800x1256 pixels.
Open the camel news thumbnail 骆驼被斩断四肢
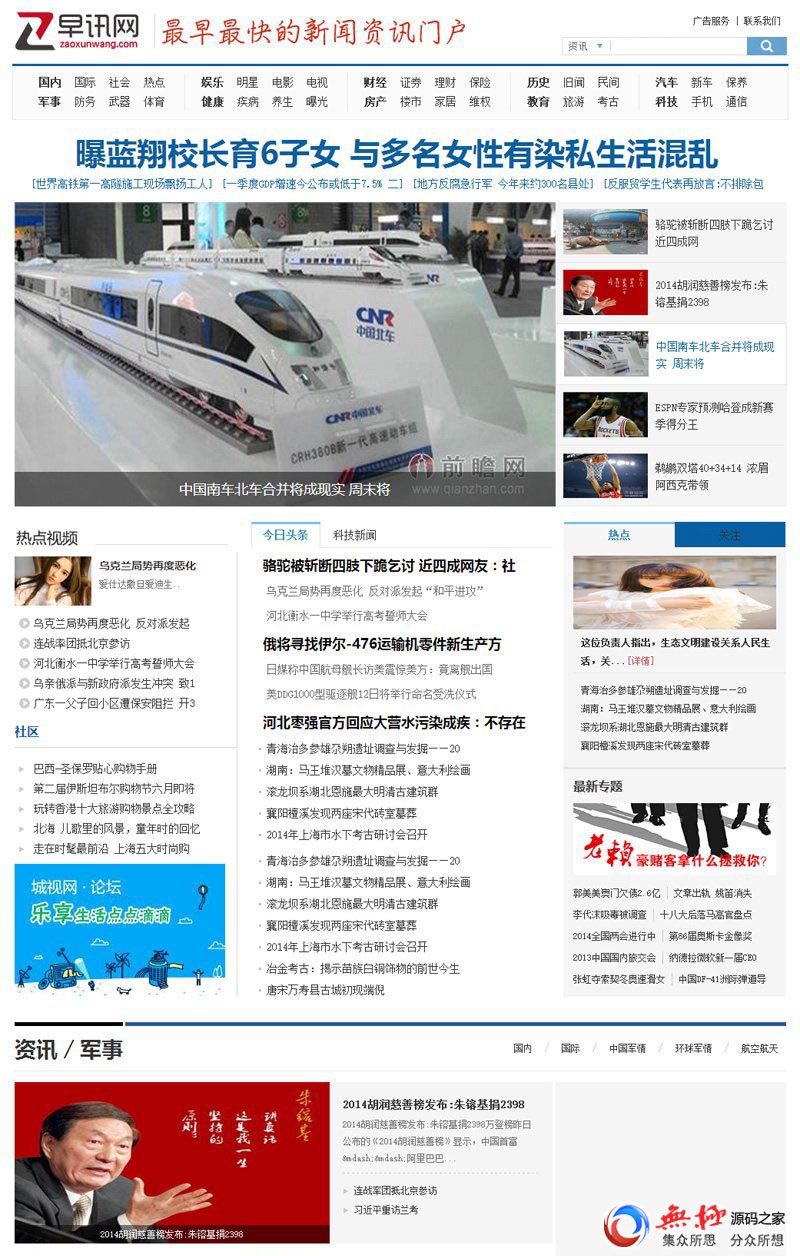[x=605, y=232]
